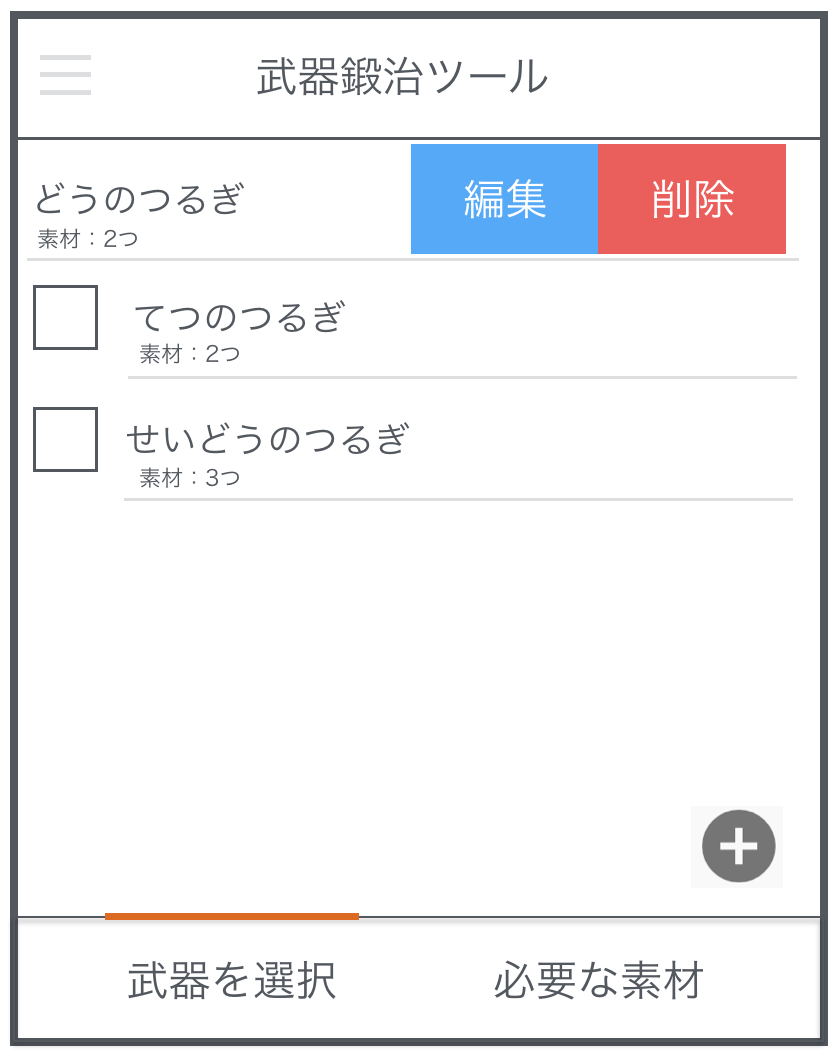Open the hamburger drawer menu

(65, 76)
